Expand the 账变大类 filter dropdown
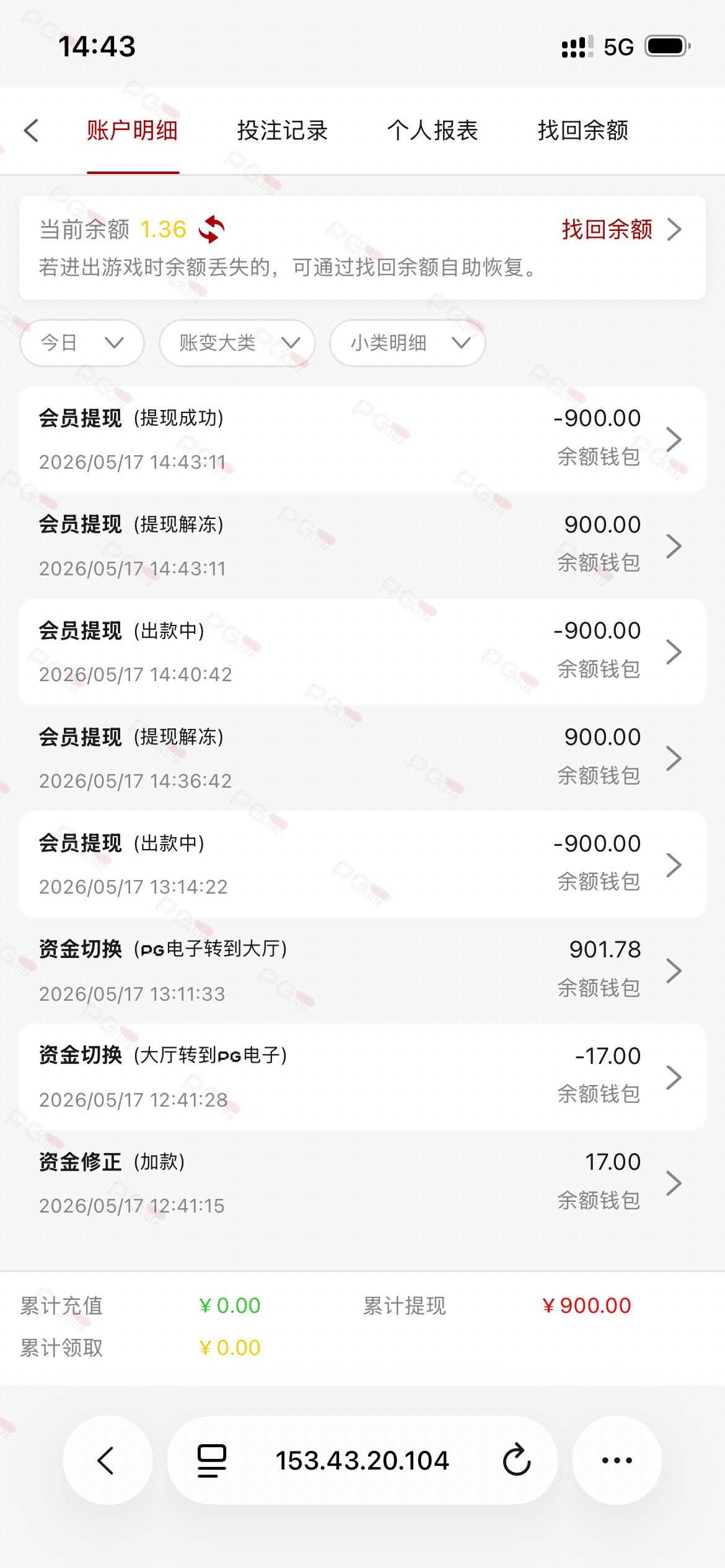 click(x=237, y=343)
